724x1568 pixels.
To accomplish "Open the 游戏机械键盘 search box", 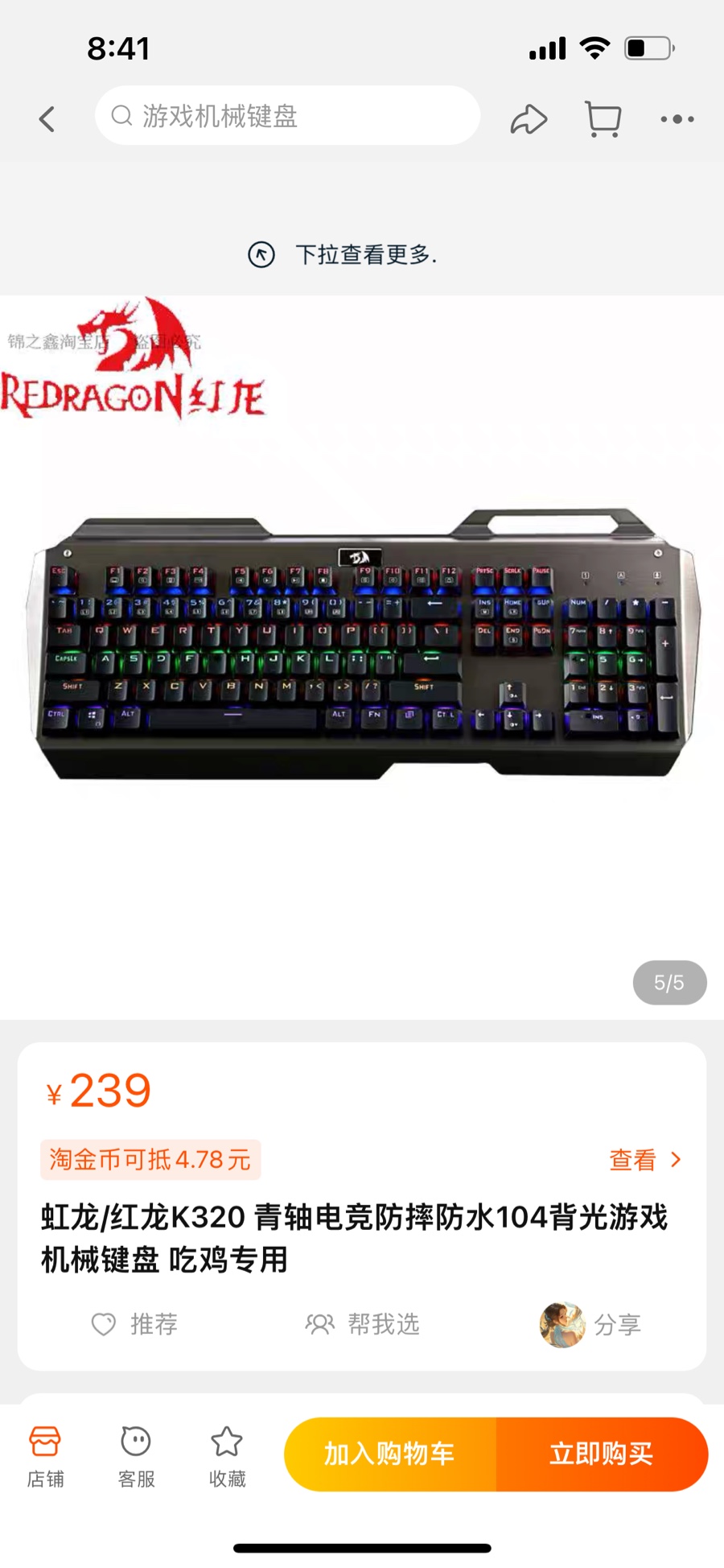I will (x=287, y=116).
